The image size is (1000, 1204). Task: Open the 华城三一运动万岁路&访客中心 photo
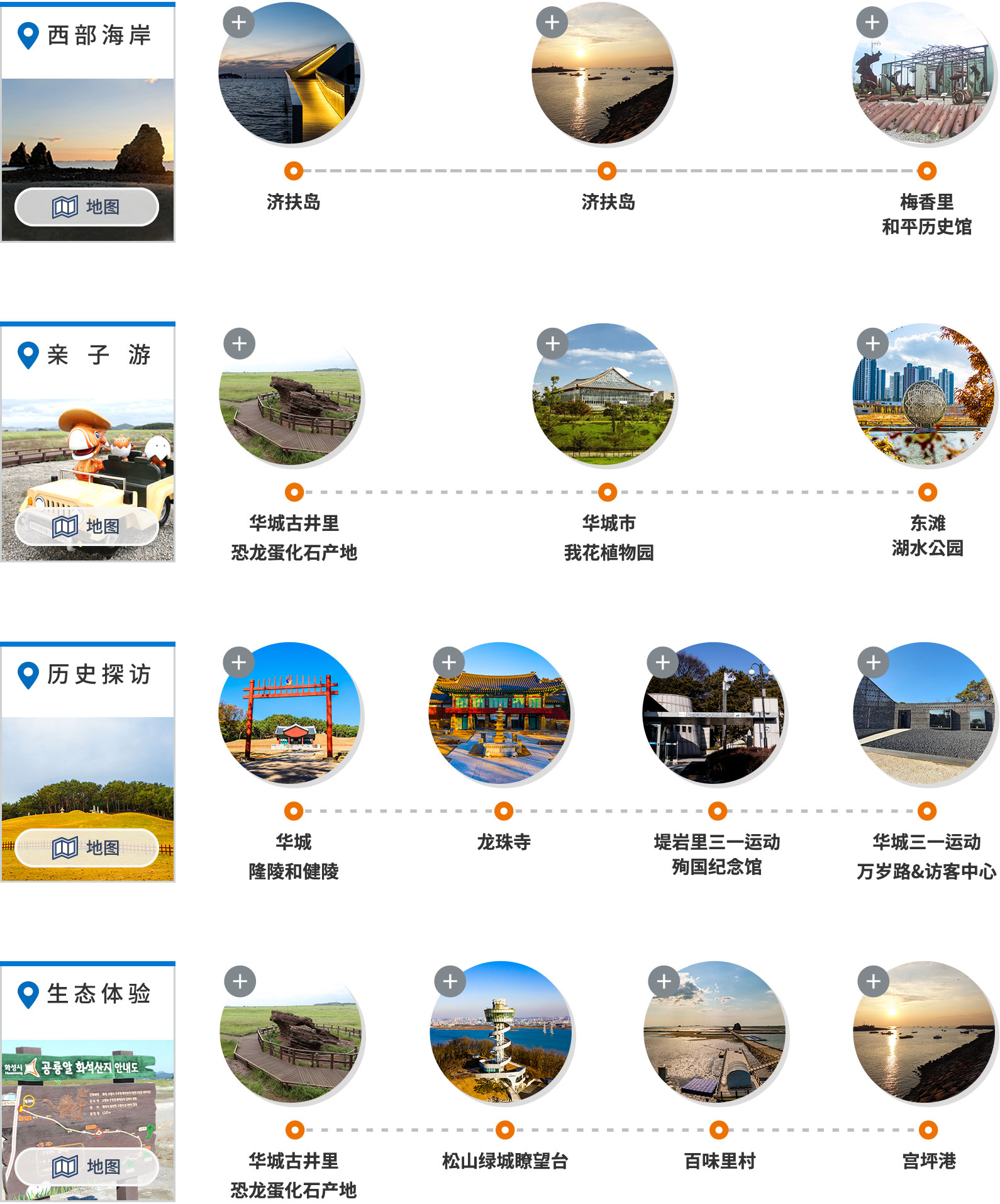click(x=925, y=714)
